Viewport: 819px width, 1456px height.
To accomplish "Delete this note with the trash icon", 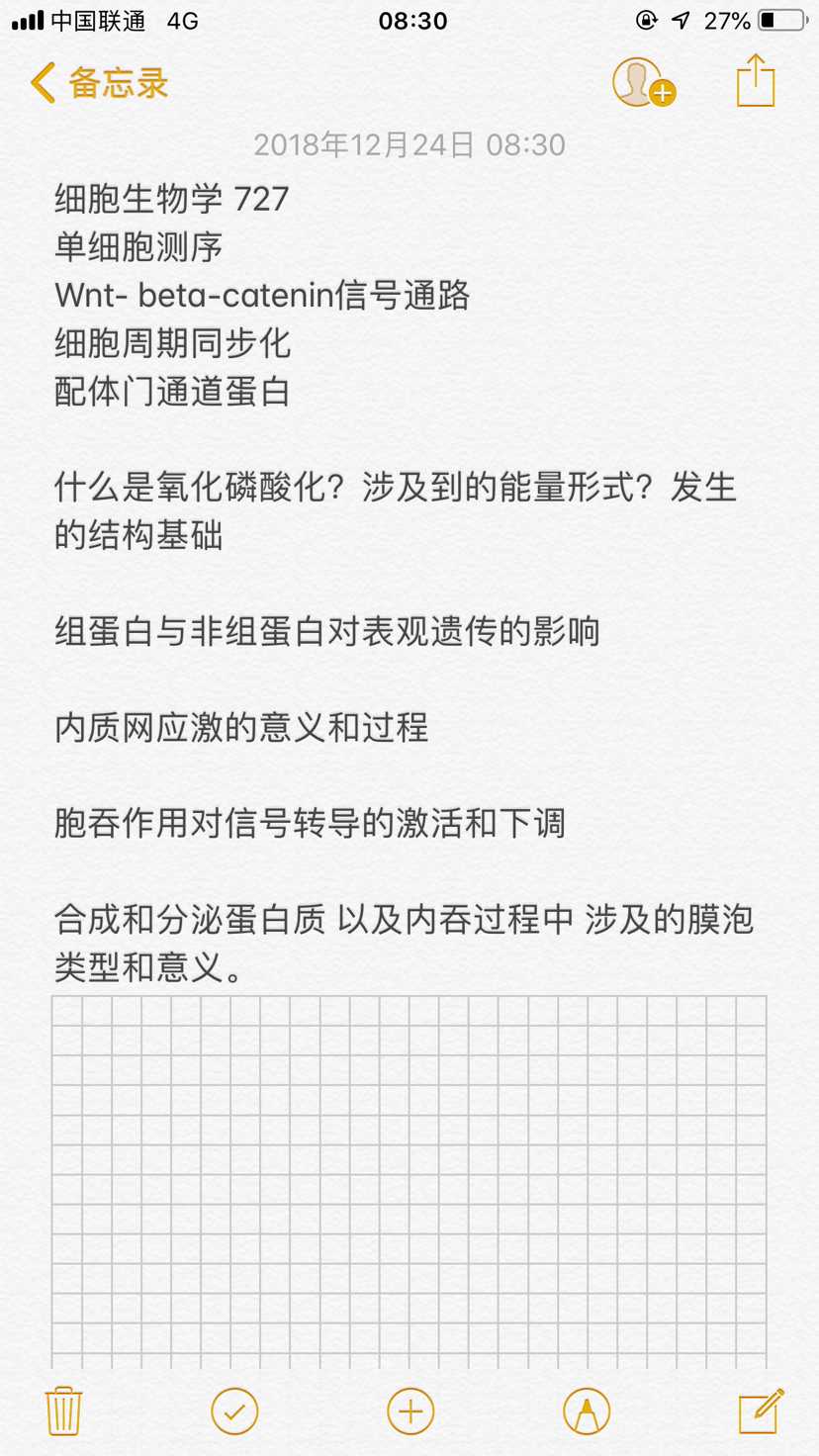I will pos(63,1410).
